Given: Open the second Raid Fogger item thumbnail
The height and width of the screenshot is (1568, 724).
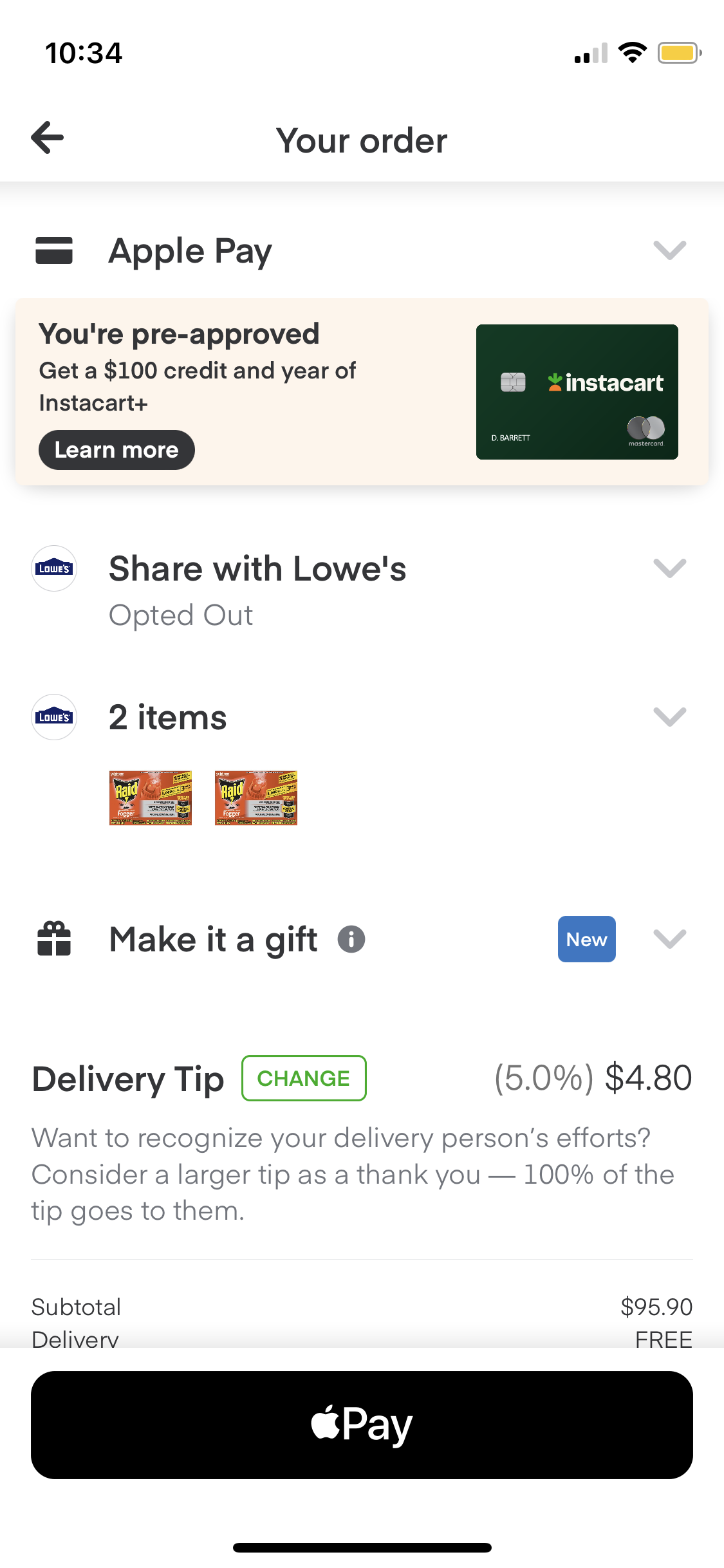Looking at the screenshot, I should click(x=256, y=798).
